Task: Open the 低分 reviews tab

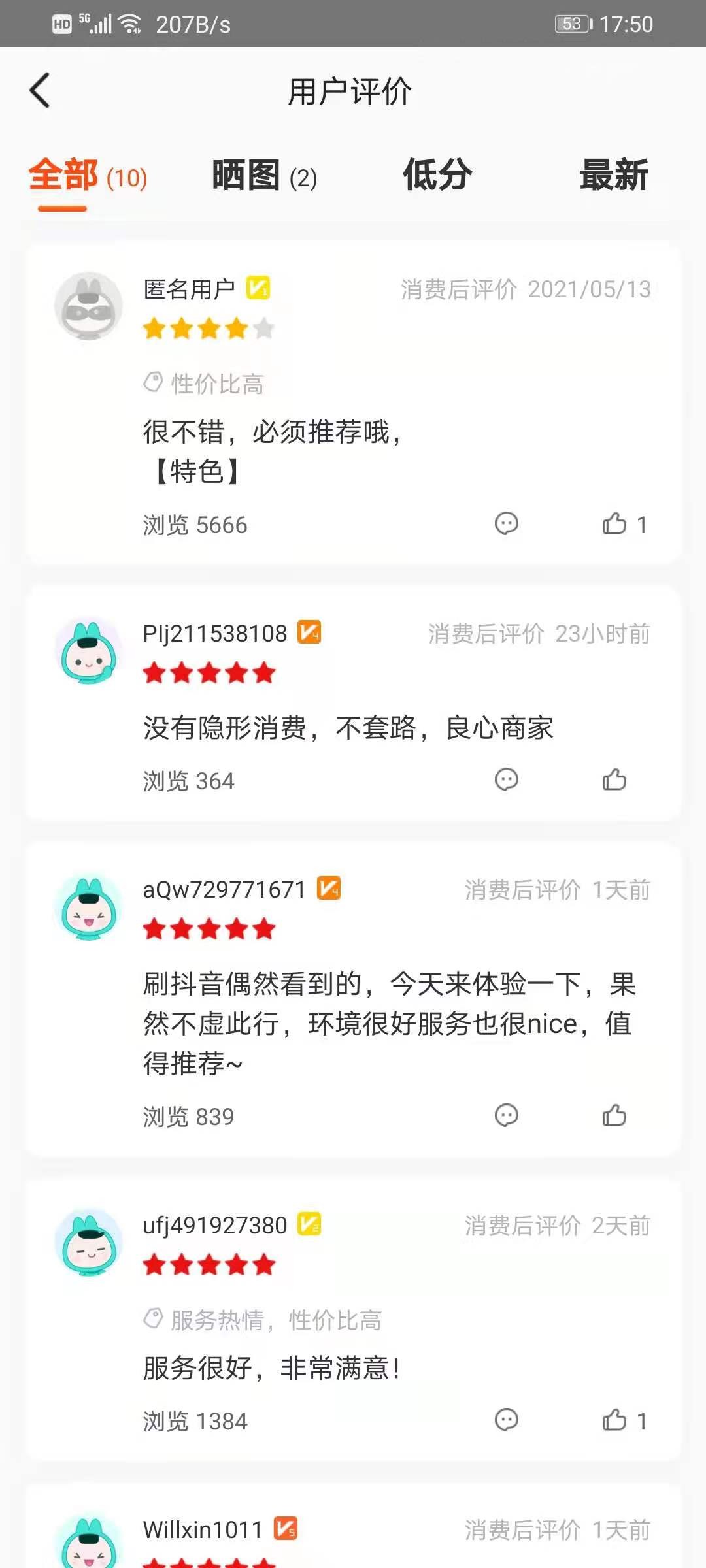Action: click(x=435, y=176)
